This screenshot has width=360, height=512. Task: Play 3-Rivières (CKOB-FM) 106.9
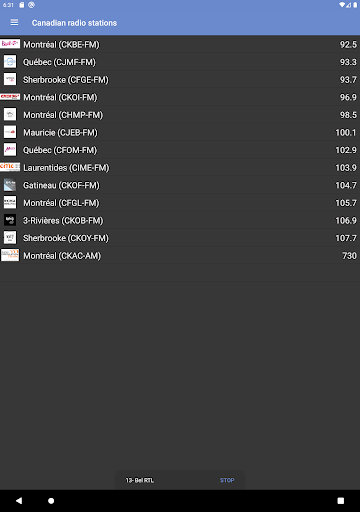180,220
